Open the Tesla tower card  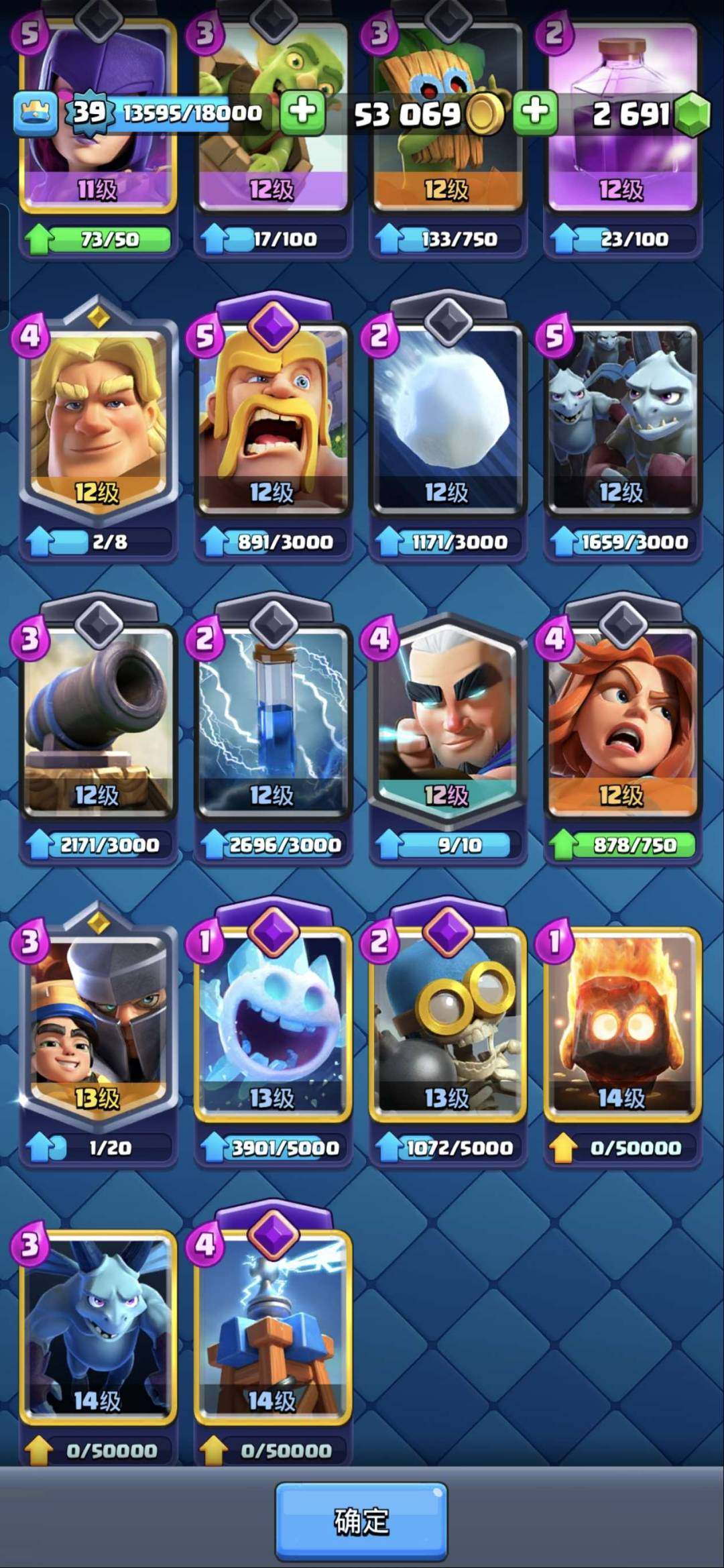[x=272, y=1325]
